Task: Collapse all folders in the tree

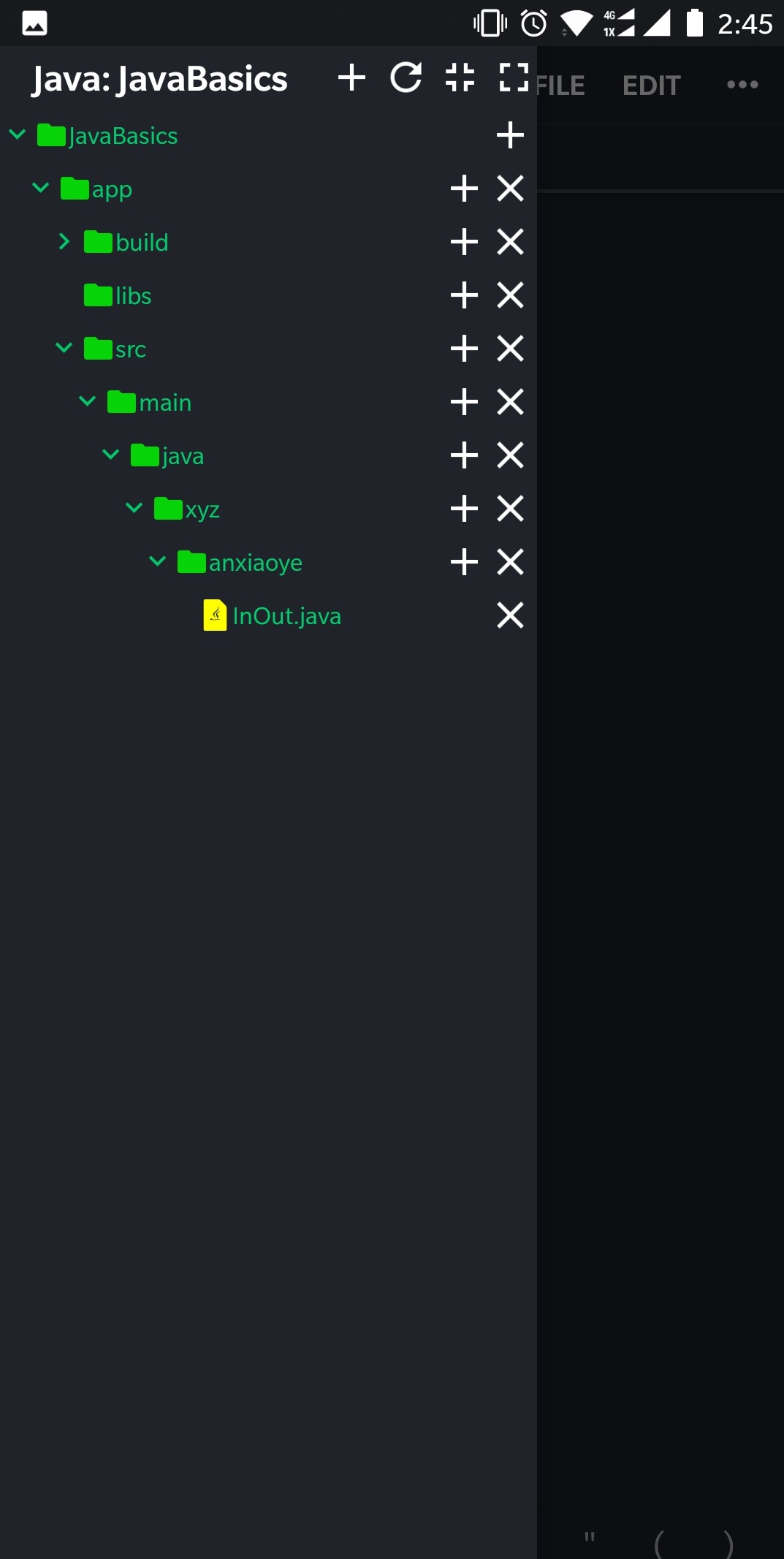Action: click(x=460, y=77)
